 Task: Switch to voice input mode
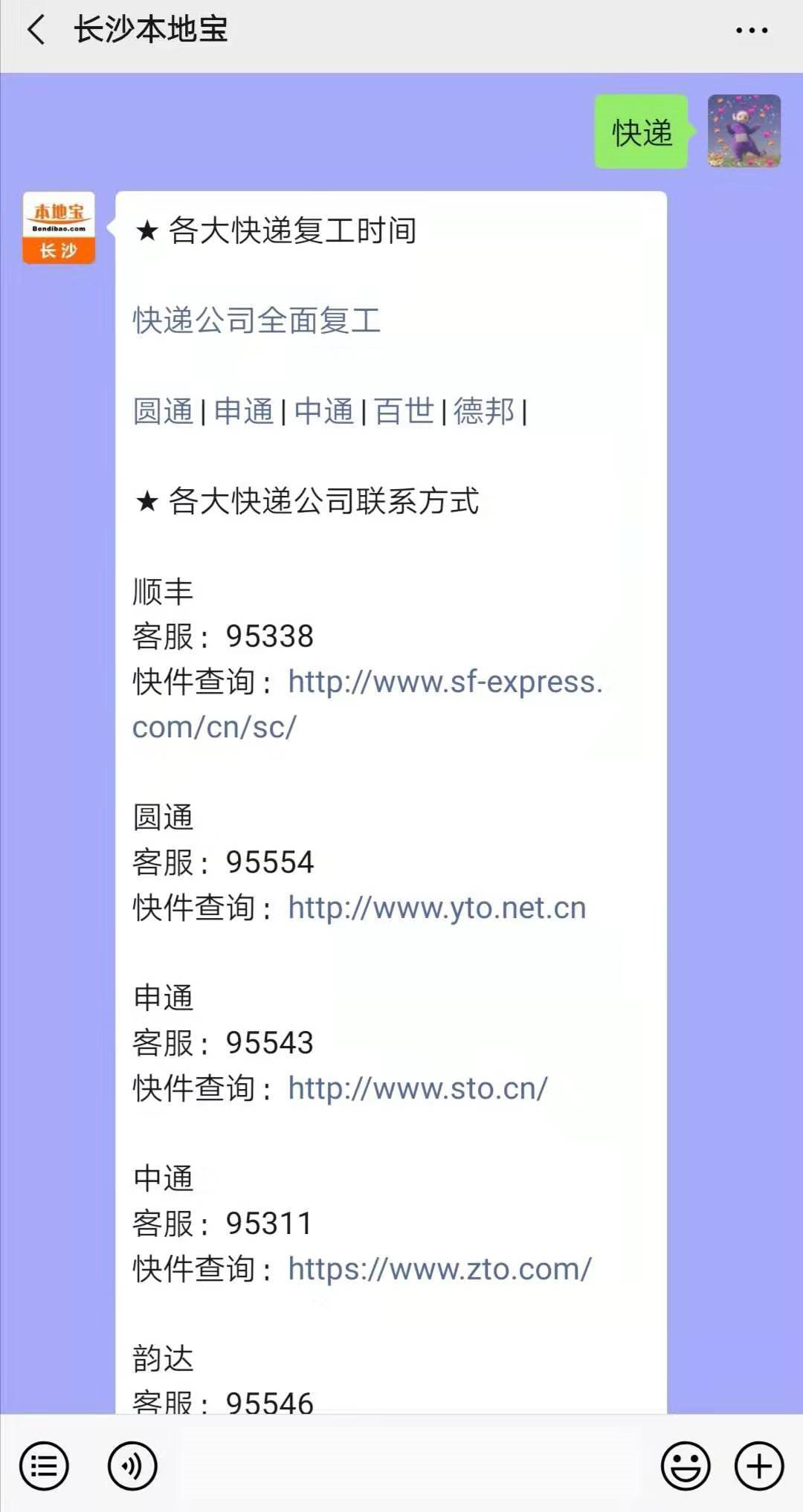(132, 1467)
